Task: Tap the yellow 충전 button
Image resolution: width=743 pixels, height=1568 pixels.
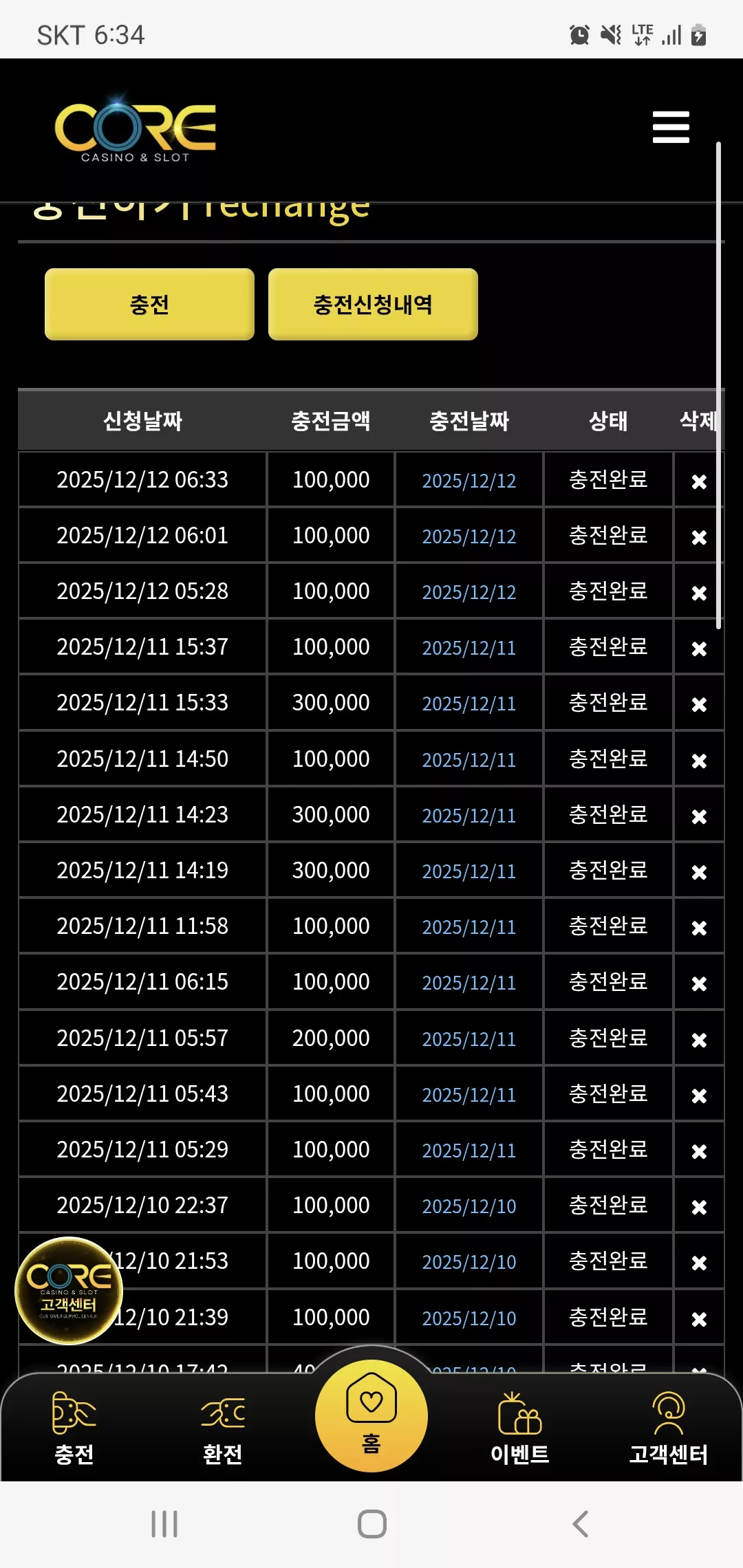Action: (149, 304)
